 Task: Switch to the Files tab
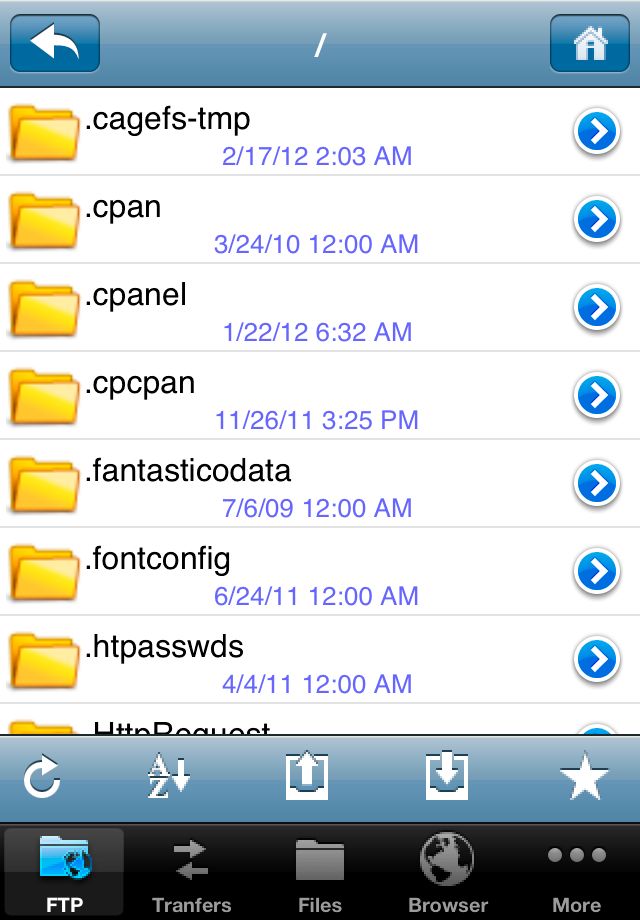click(x=320, y=873)
